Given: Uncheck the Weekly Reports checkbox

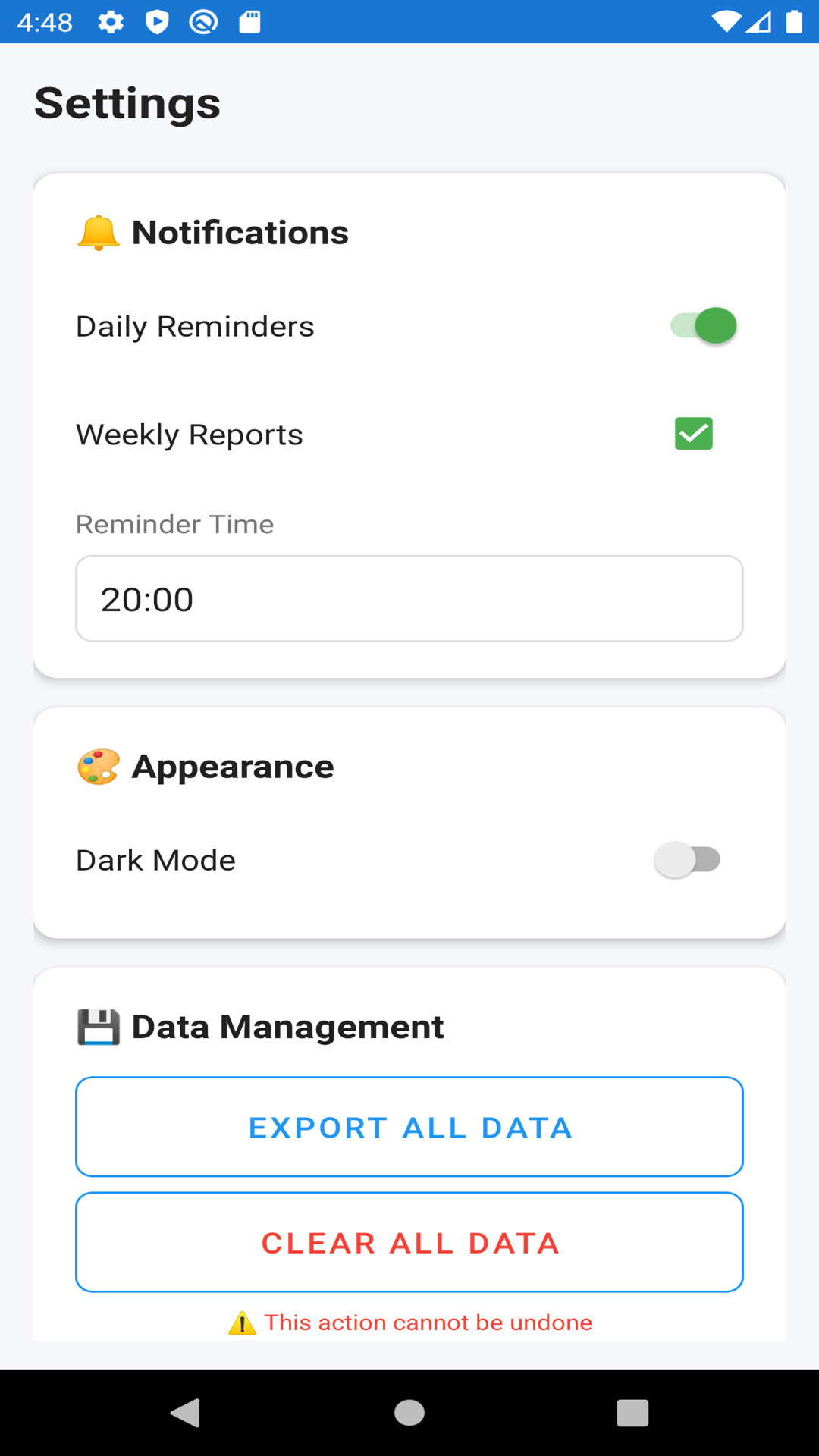Looking at the screenshot, I should click(693, 434).
